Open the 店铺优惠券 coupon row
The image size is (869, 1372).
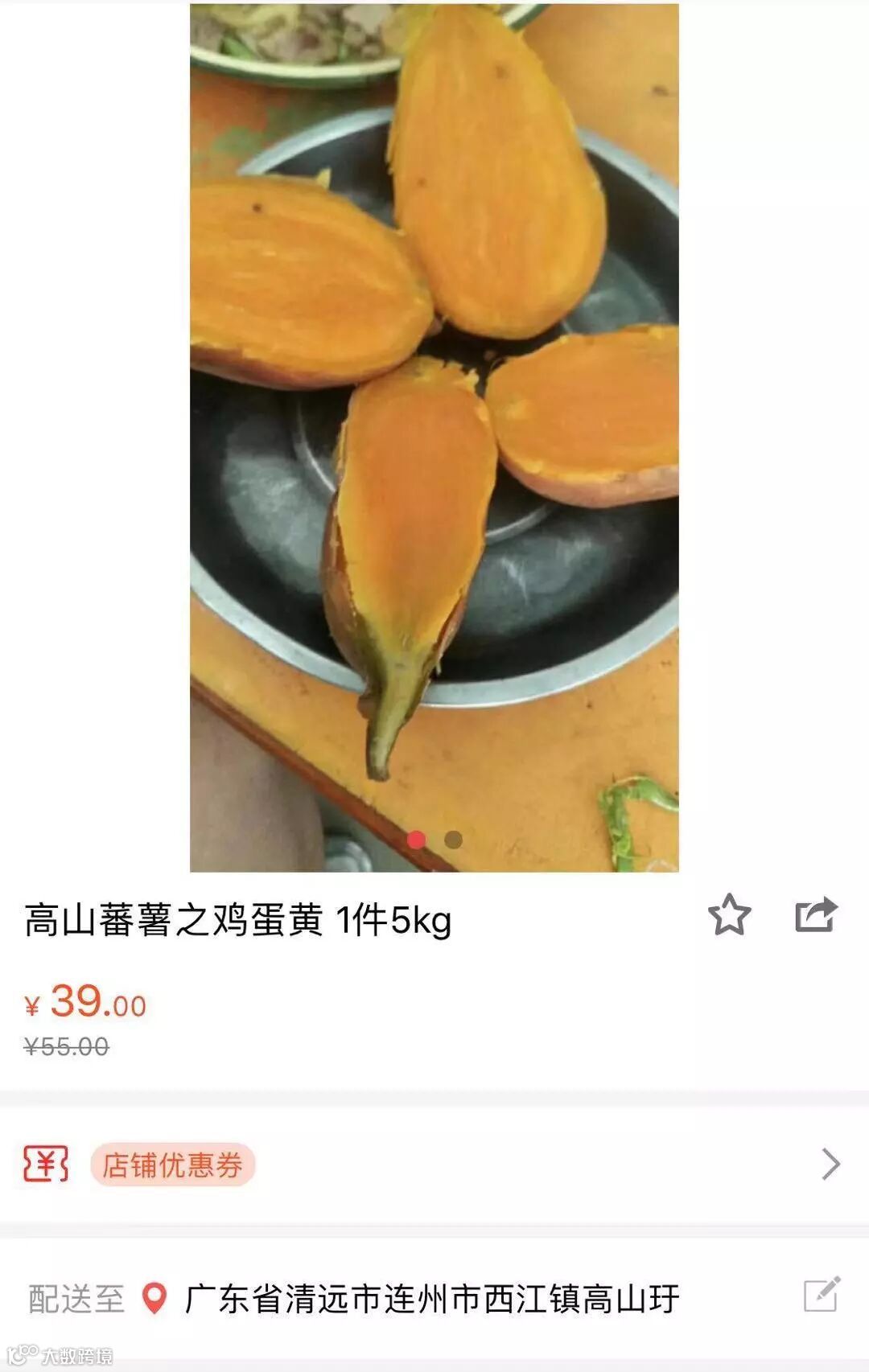434,1165
